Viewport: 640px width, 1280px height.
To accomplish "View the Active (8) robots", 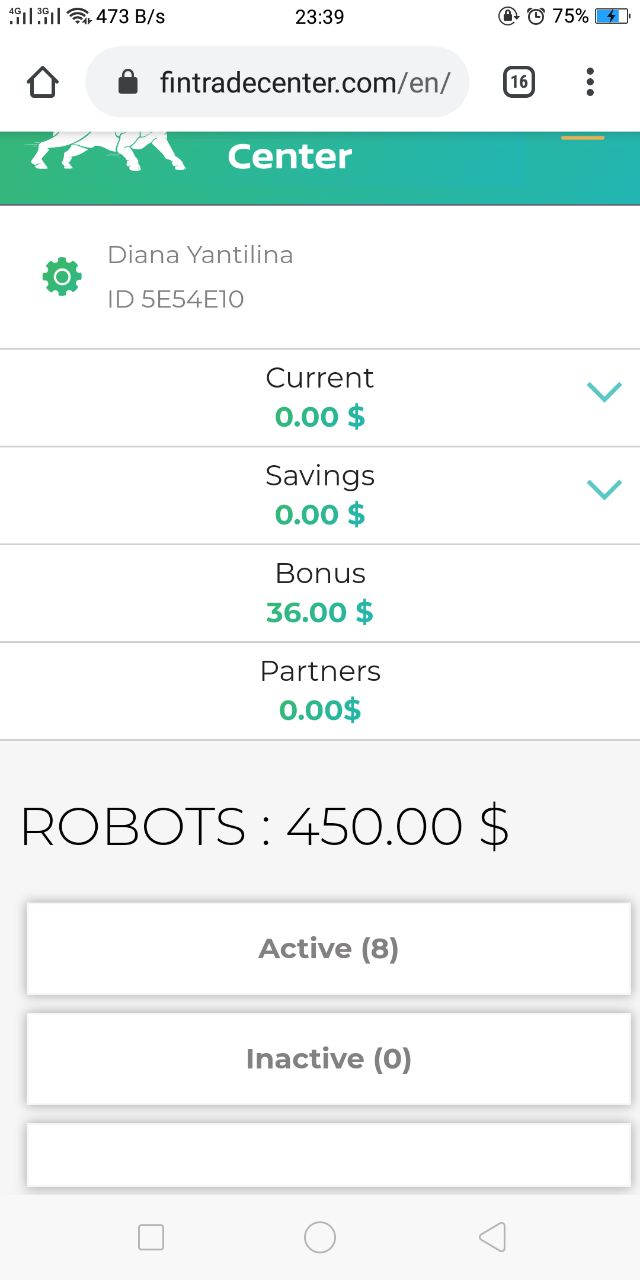I will (x=328, y=948).
